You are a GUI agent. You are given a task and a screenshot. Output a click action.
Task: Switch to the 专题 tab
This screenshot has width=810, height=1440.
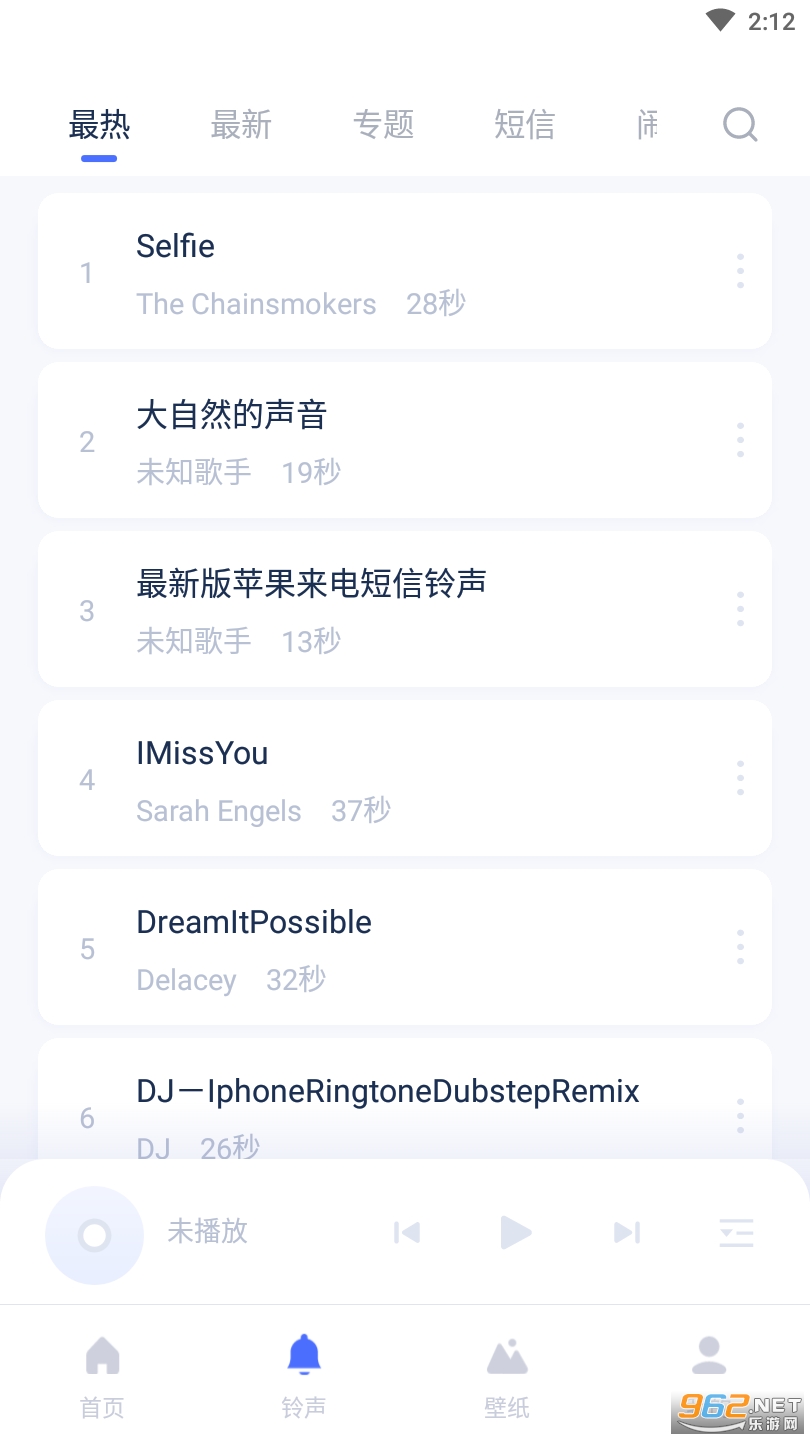[383, 125]
